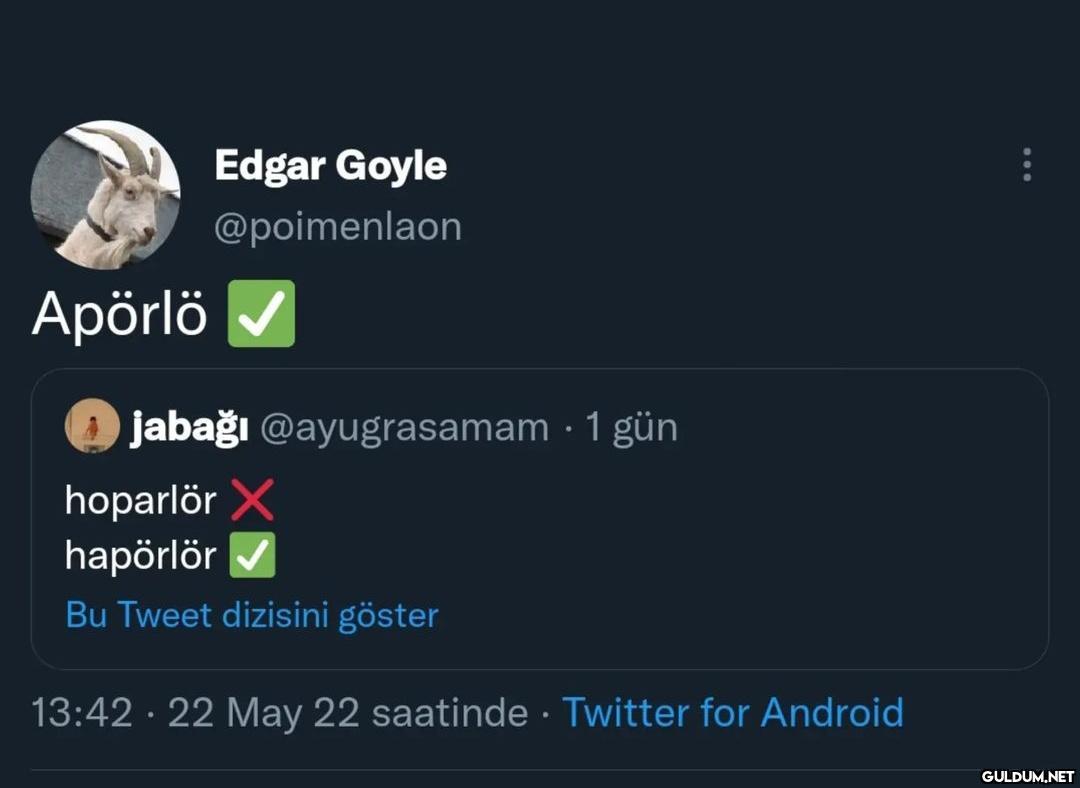Open the Twitter for Android link
1080x788 pixels.
pyautogui.click(x=733, y=713)
